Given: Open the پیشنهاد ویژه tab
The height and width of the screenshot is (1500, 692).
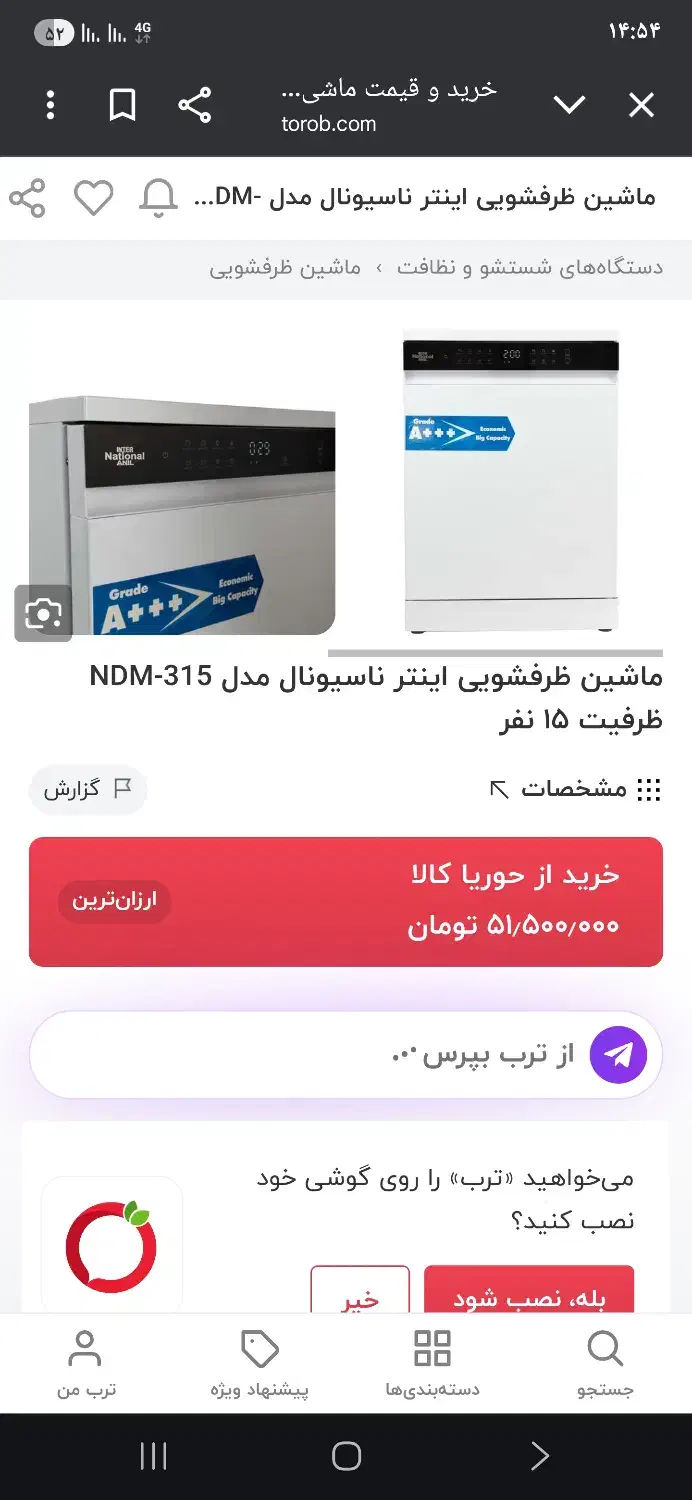Looking at the screenshot, I should pyautogui.click(x=260, y=1363).
